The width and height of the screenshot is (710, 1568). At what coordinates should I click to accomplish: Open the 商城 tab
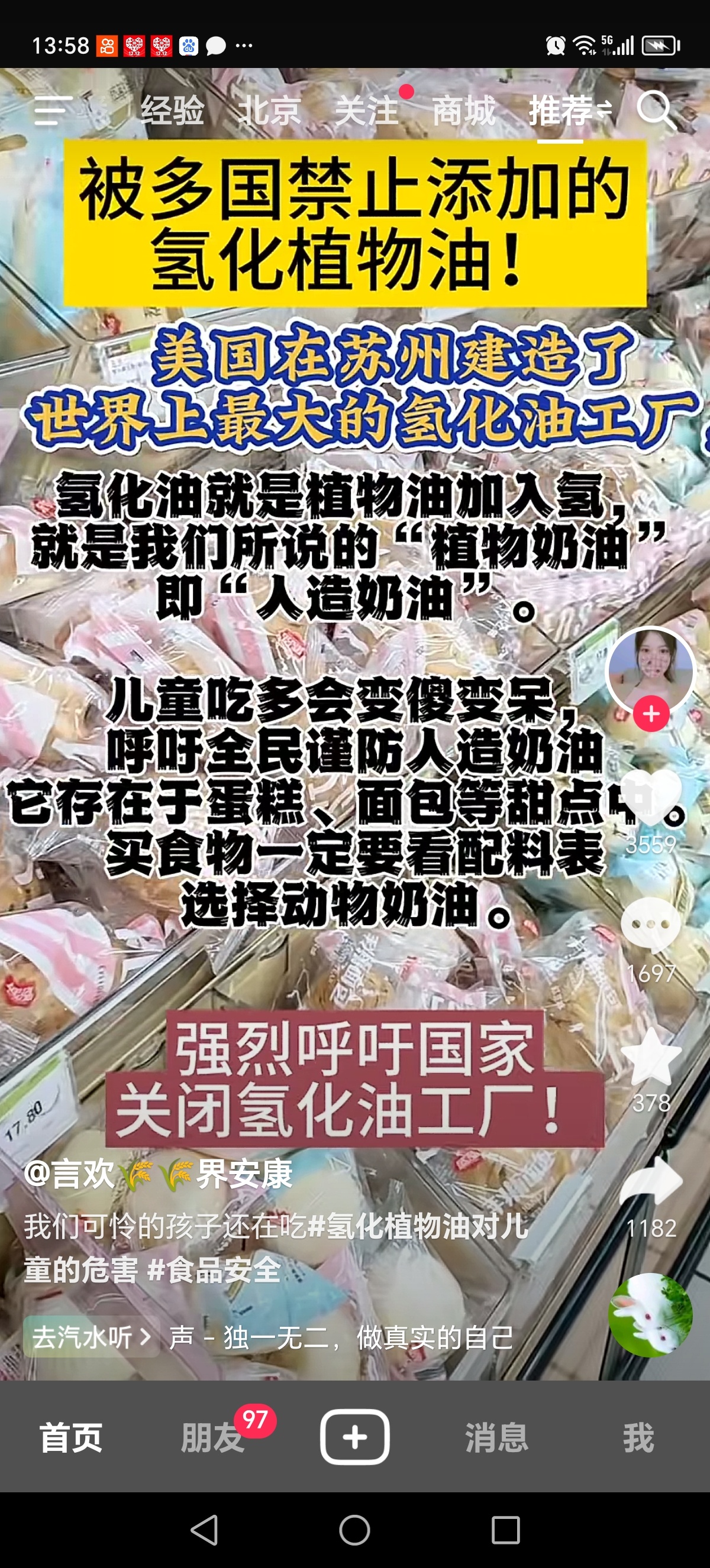coord(464,111)
